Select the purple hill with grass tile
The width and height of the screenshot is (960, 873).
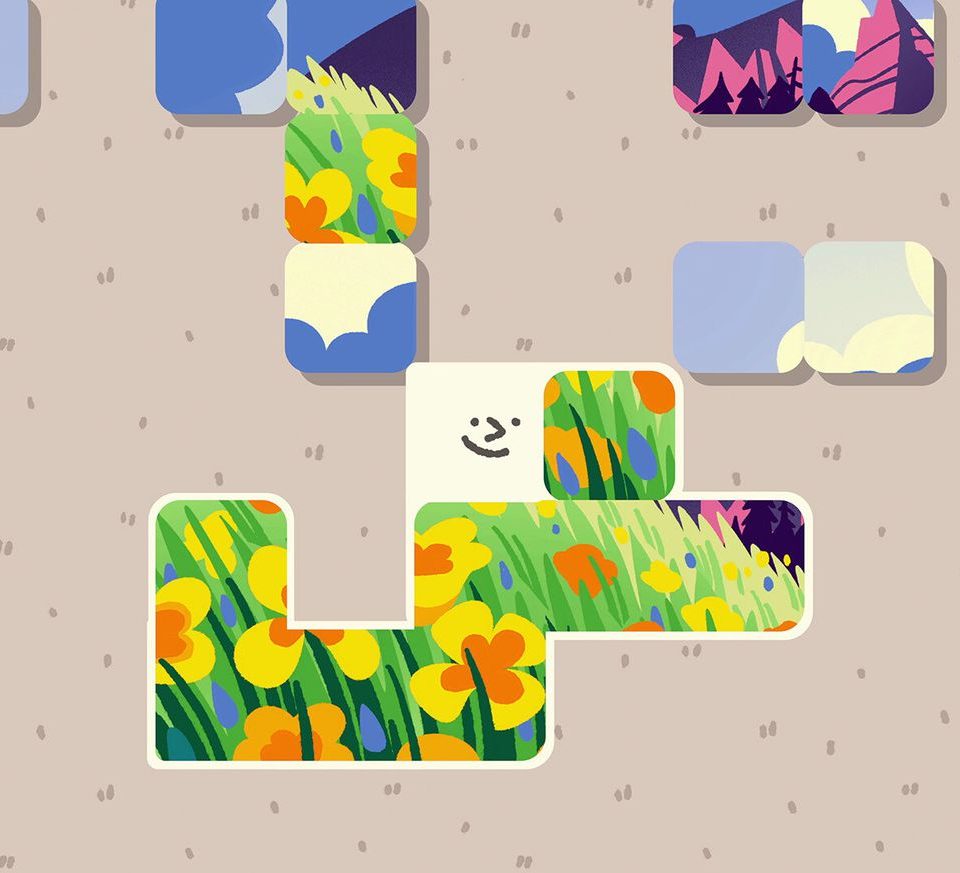click(351, 55)
